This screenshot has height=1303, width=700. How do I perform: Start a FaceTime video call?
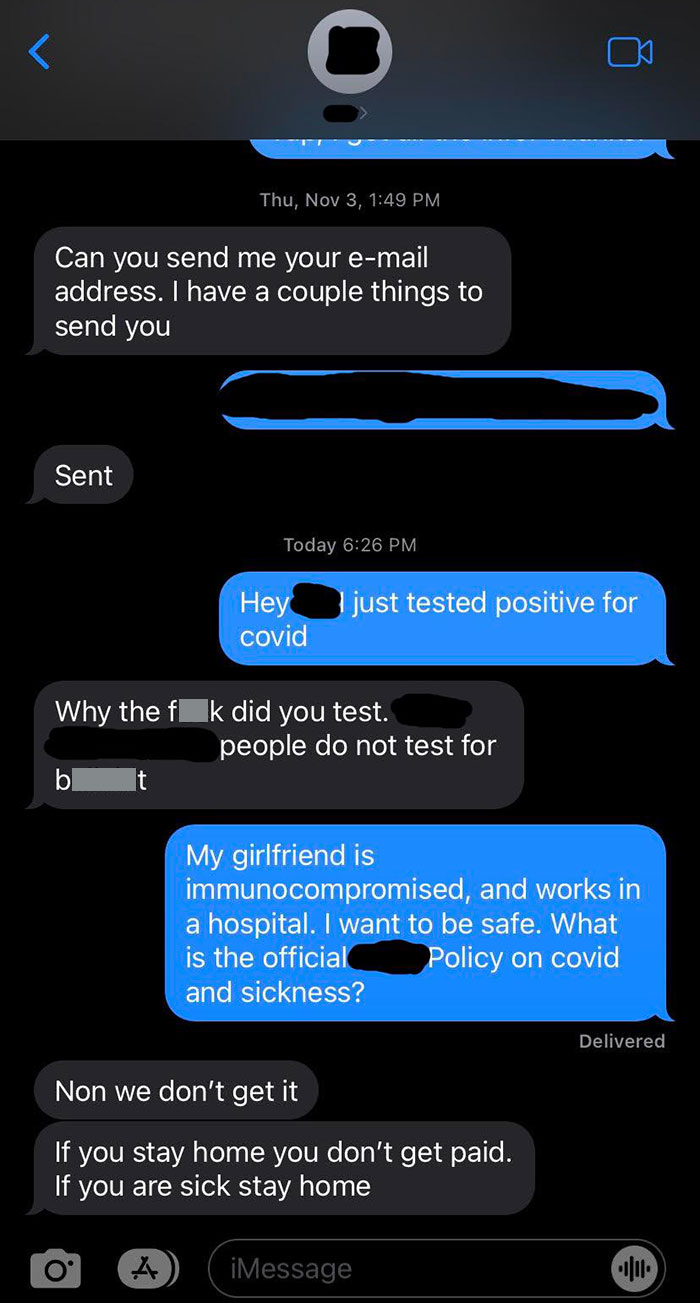click(630, 52)
